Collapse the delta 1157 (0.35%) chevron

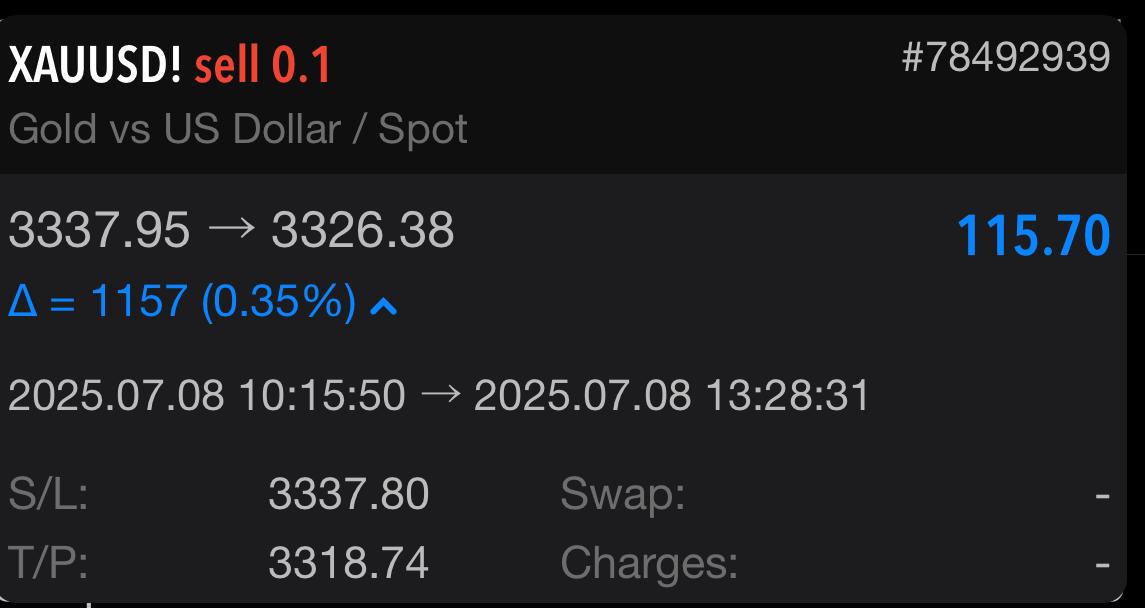coord(384,304)
